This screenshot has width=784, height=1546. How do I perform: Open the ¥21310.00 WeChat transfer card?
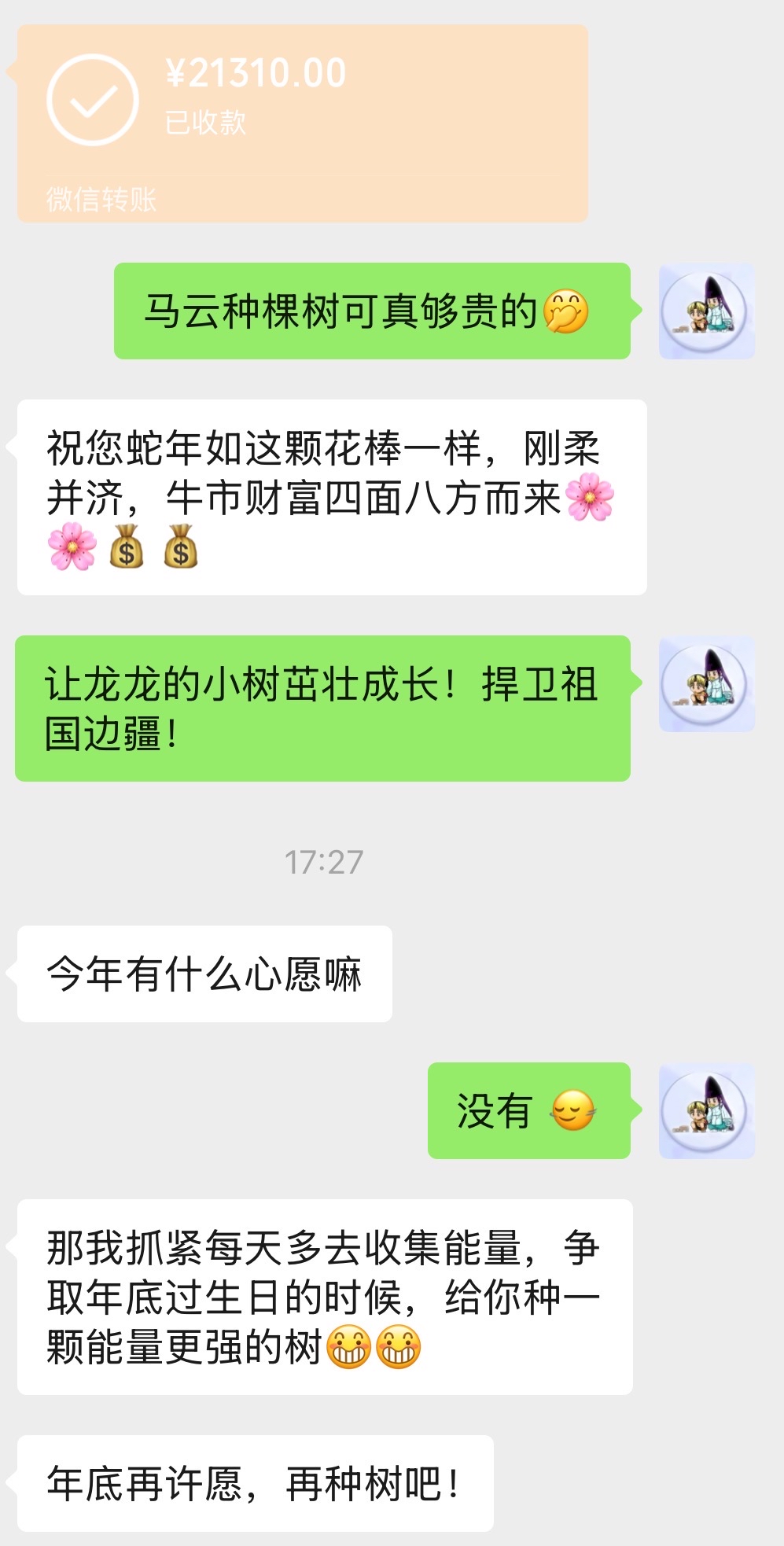(x=302, y=123)
